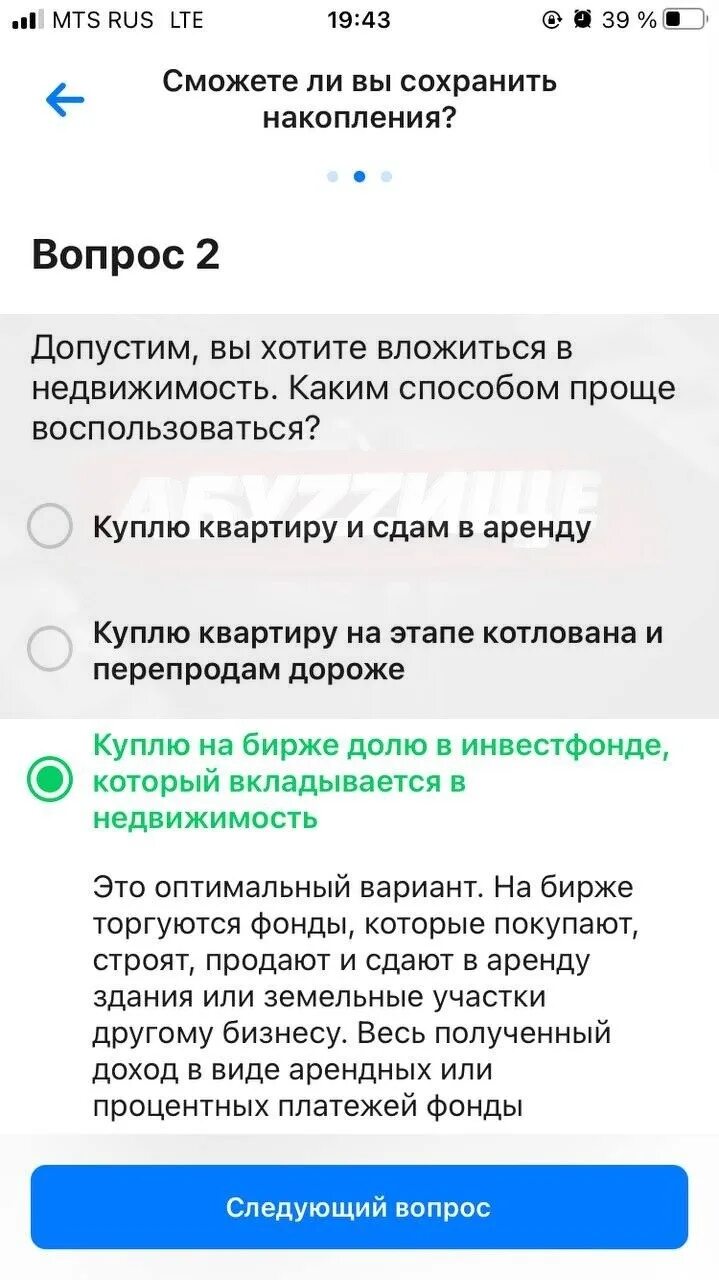Image resolution: width=719 pixels, height=1280 pixels.
Task: Tap the "Следующий вопрос" button
Action: tap(359, 1207)
